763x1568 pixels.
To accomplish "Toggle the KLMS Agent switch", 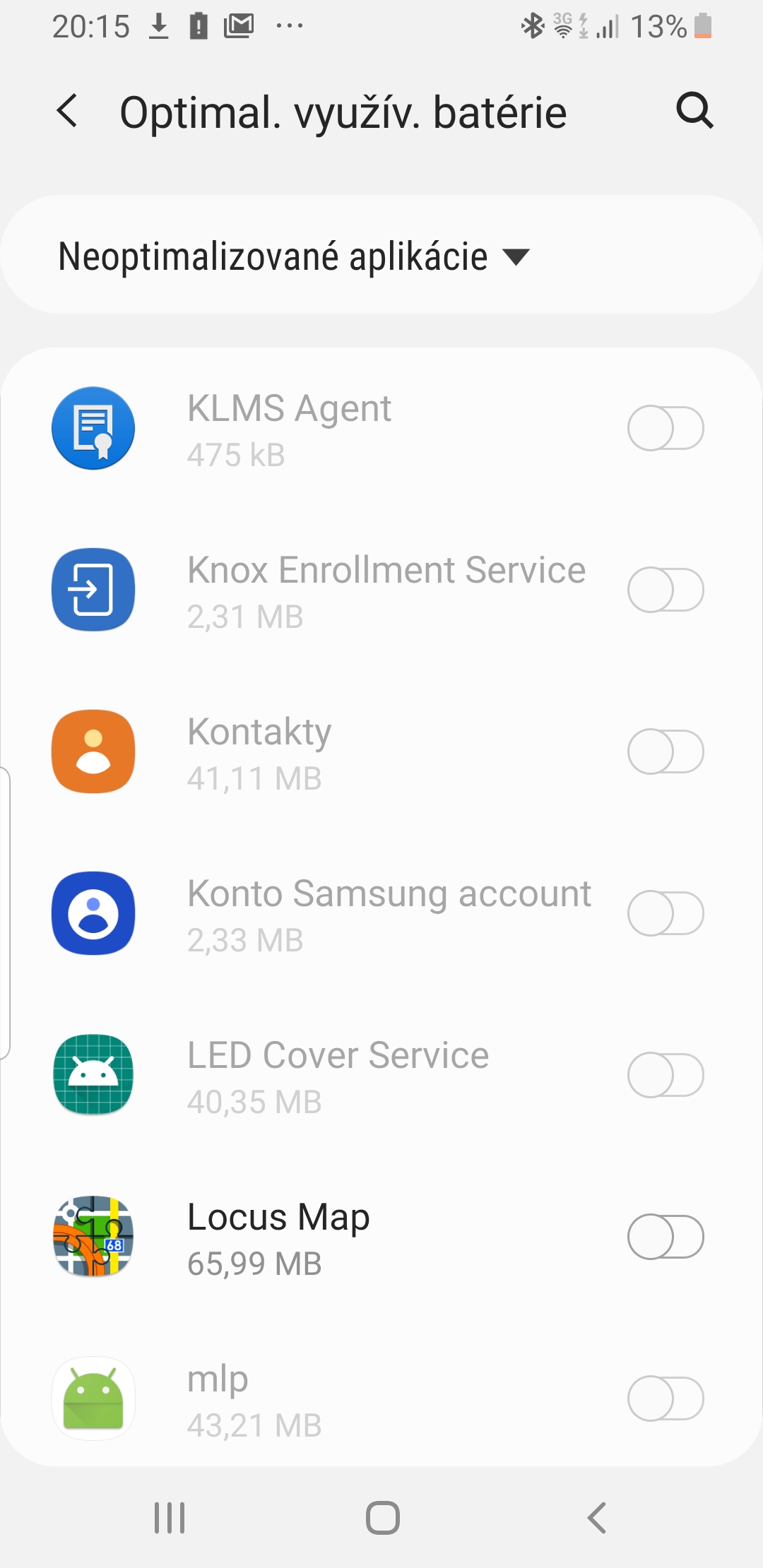I will coord(665,428).
